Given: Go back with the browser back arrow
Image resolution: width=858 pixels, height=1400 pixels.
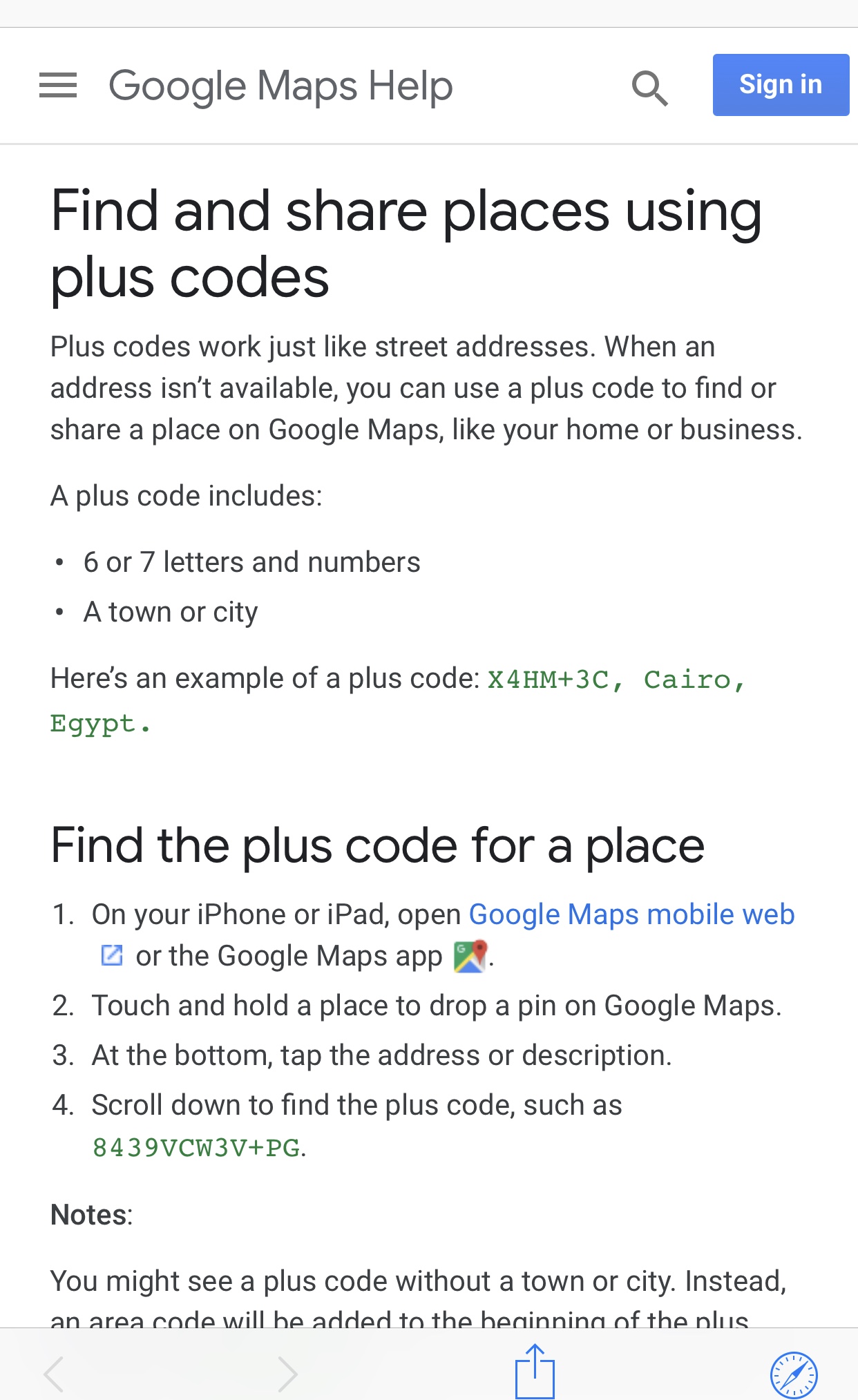Looking at the screenshot, I should [54, 1374].
